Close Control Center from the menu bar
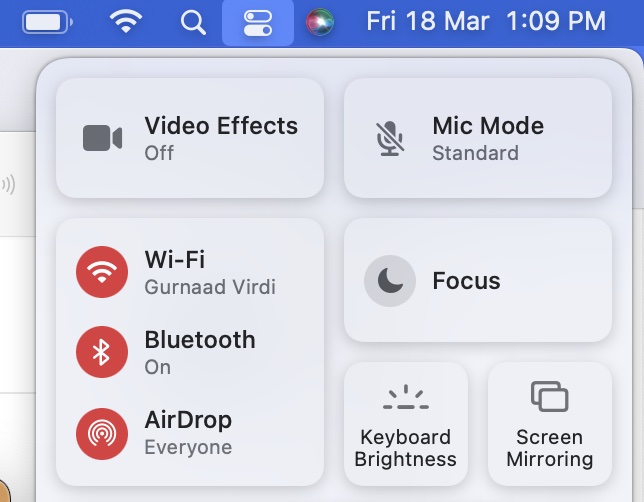The height and width of the screenshot is (502, 644). (257, 21)
